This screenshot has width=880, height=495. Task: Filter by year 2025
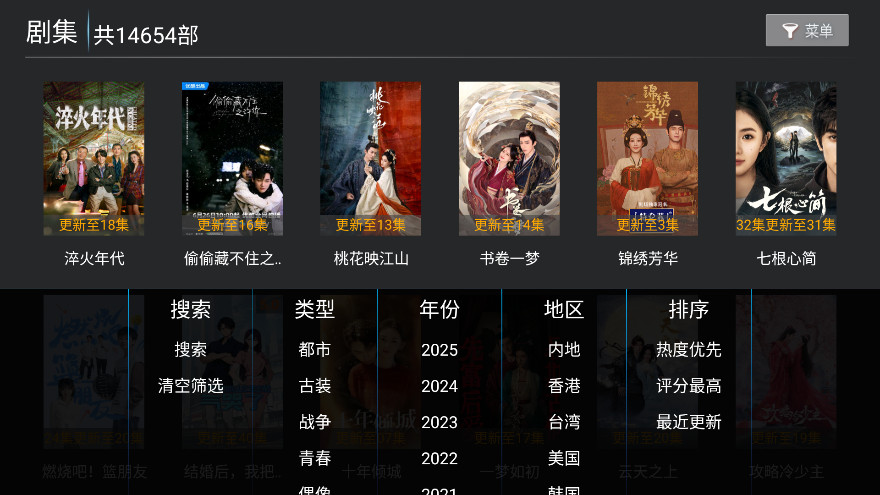pos(439,350)
